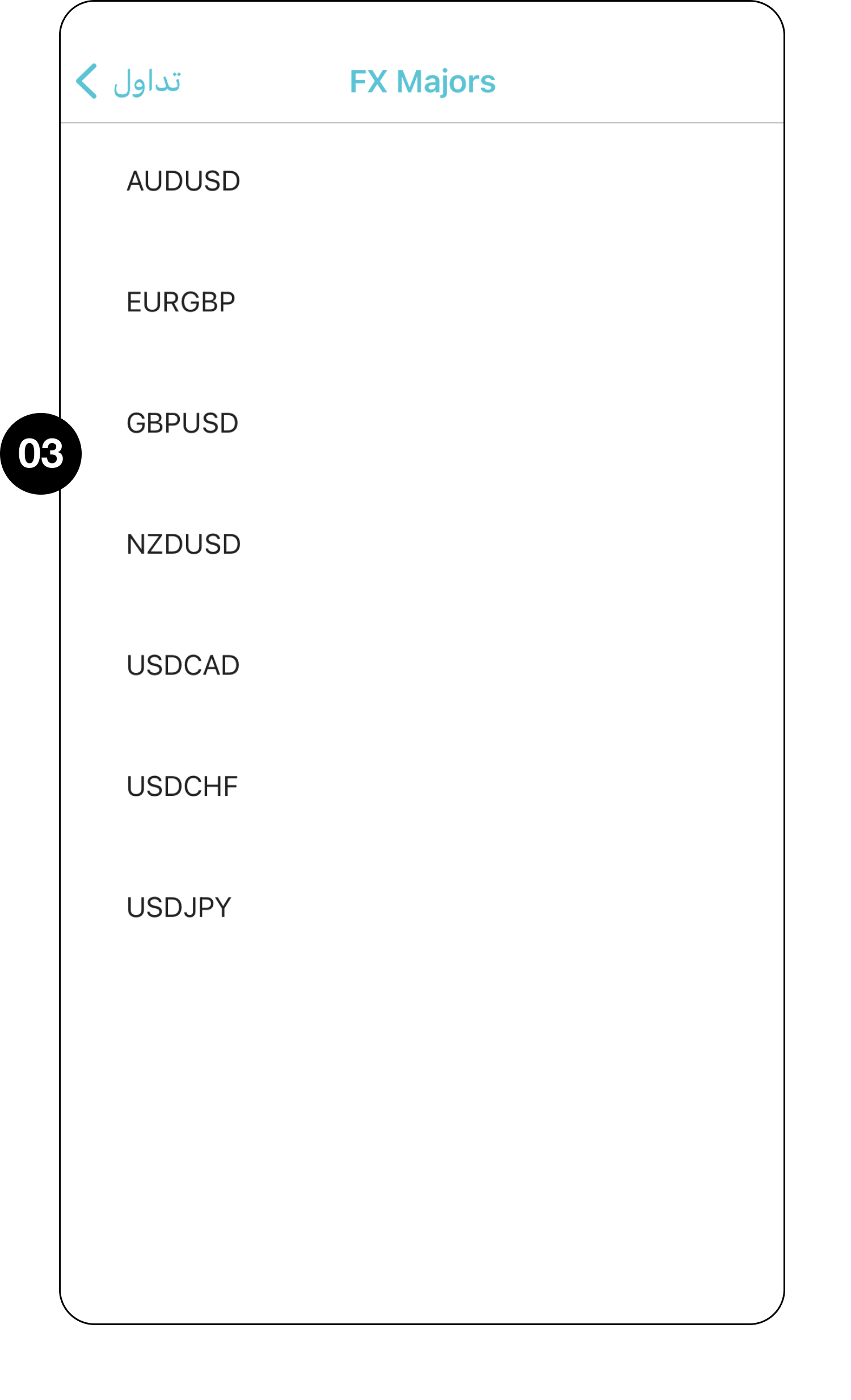
Task: Choose the NZDUSD pair
Action: [x=183, y=545]
